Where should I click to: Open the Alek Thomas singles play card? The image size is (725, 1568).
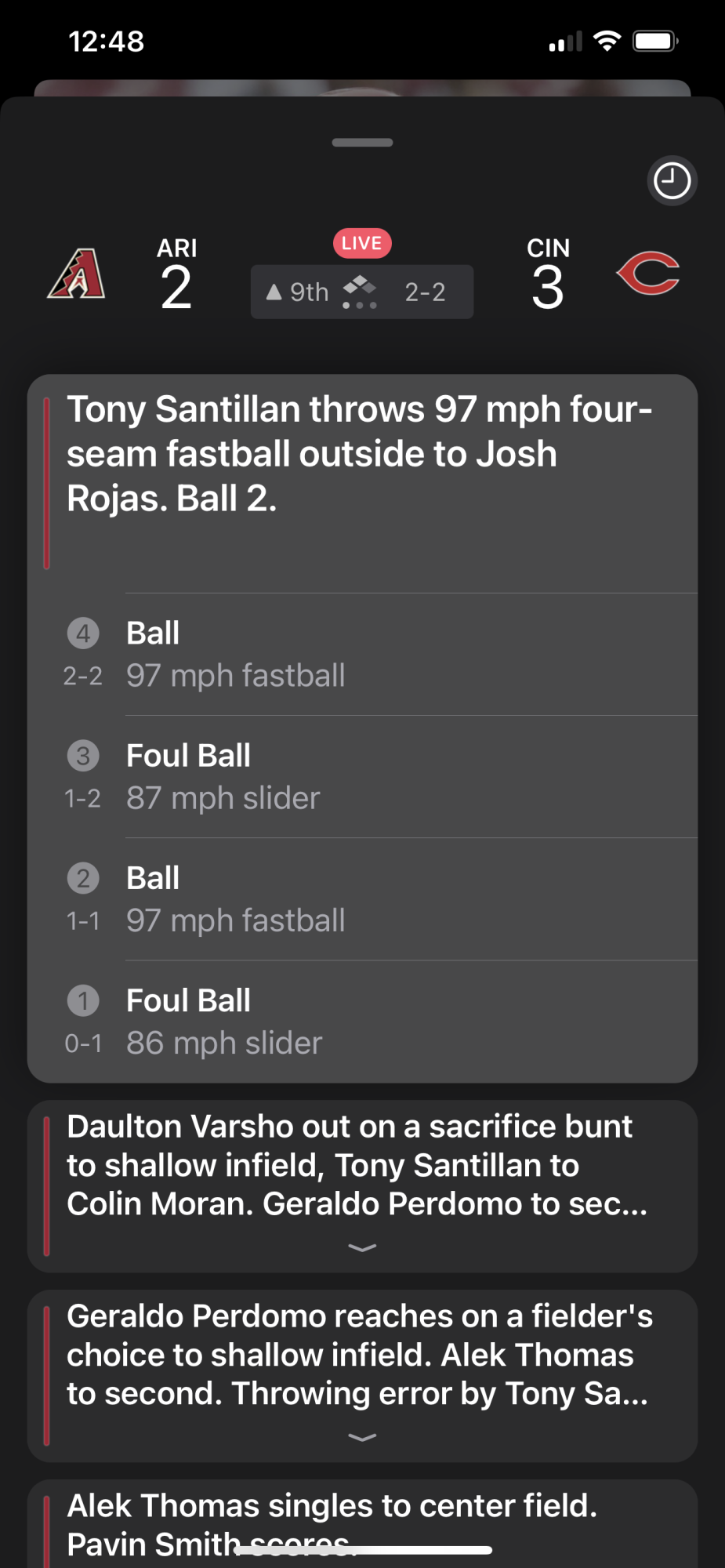pos(362,1523)
